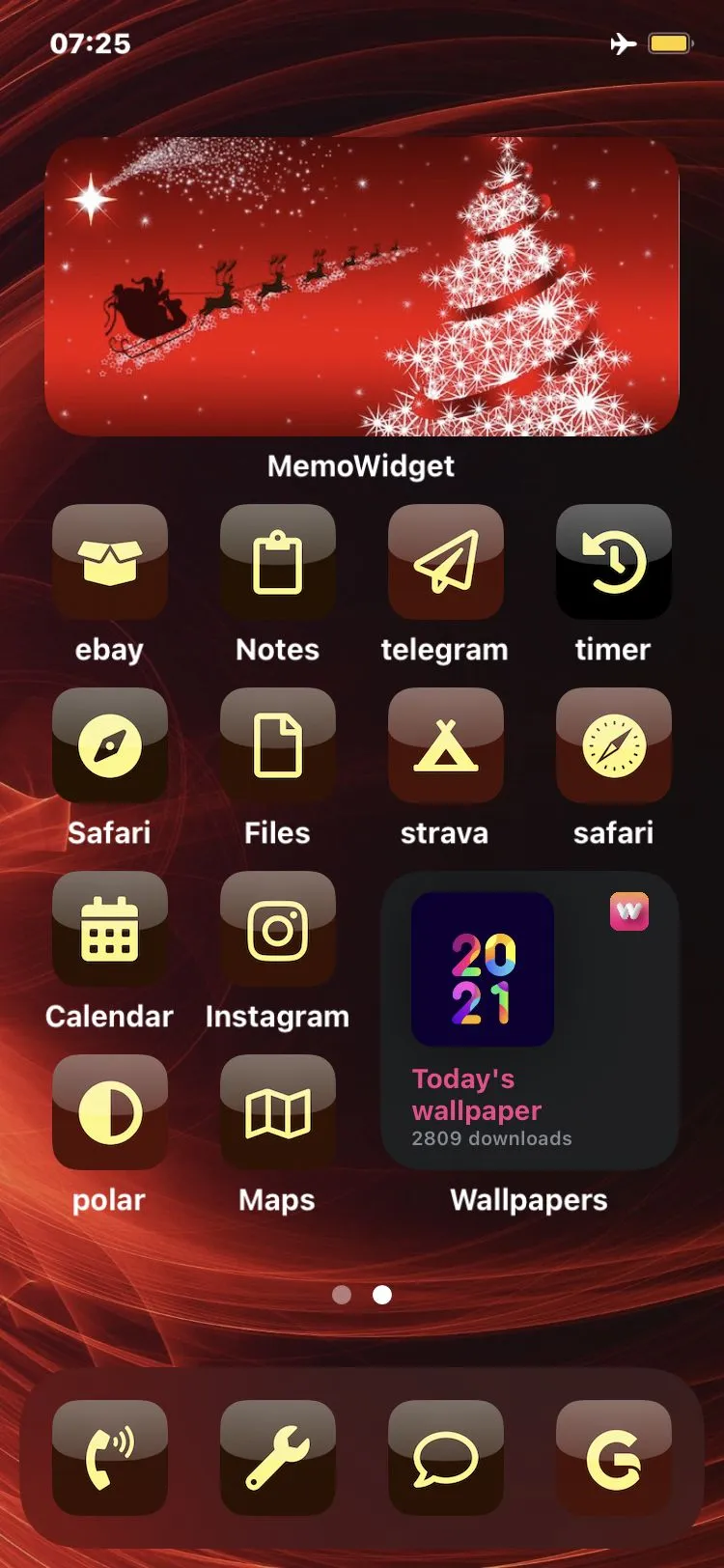Open the Calendar app
724x1568 pixels.
(x=109, y=929)
